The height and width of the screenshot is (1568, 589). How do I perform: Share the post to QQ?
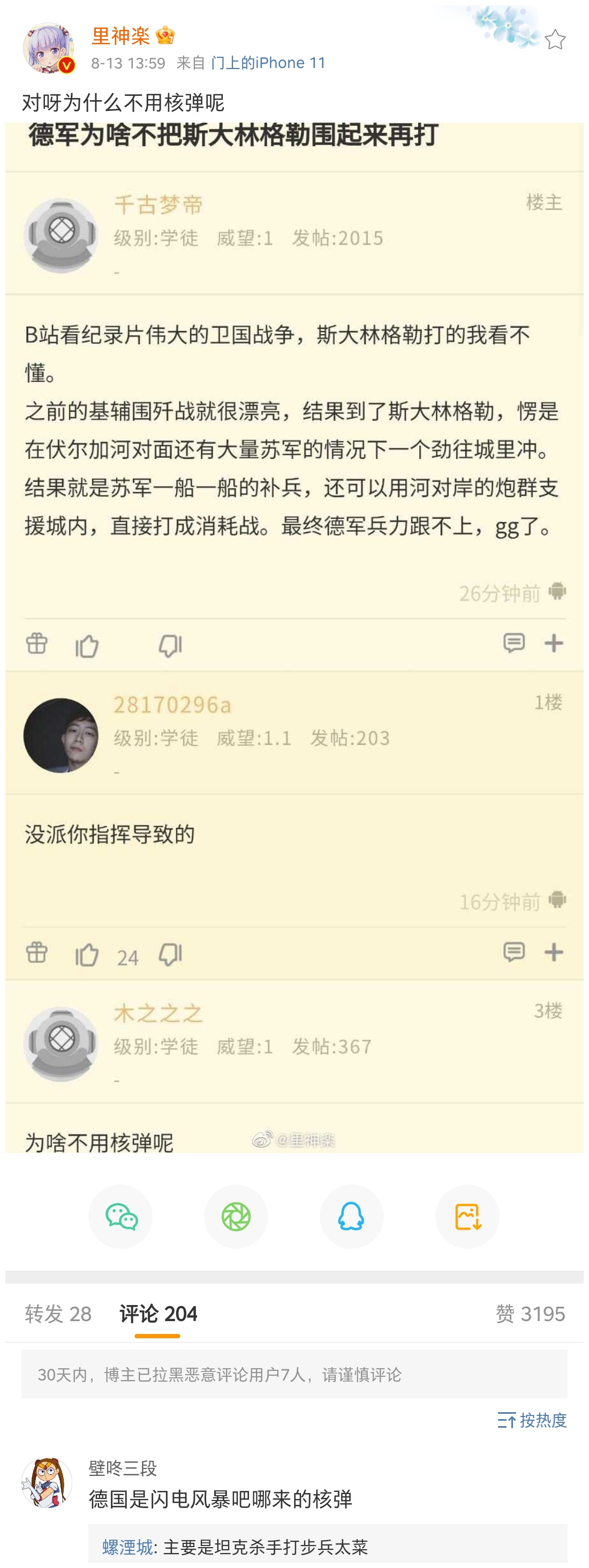point(351,1216)
